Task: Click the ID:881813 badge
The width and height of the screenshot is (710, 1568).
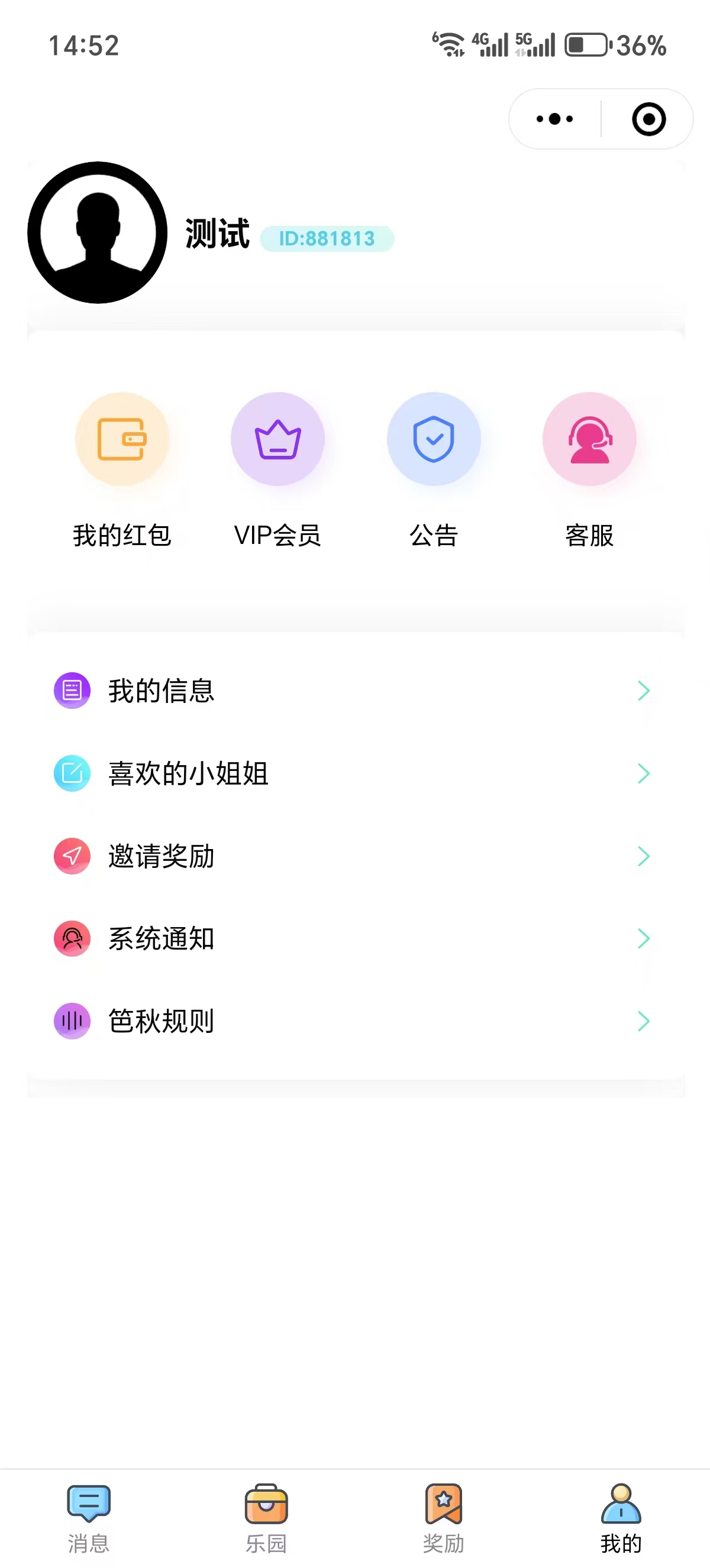Action: point(328,239)
